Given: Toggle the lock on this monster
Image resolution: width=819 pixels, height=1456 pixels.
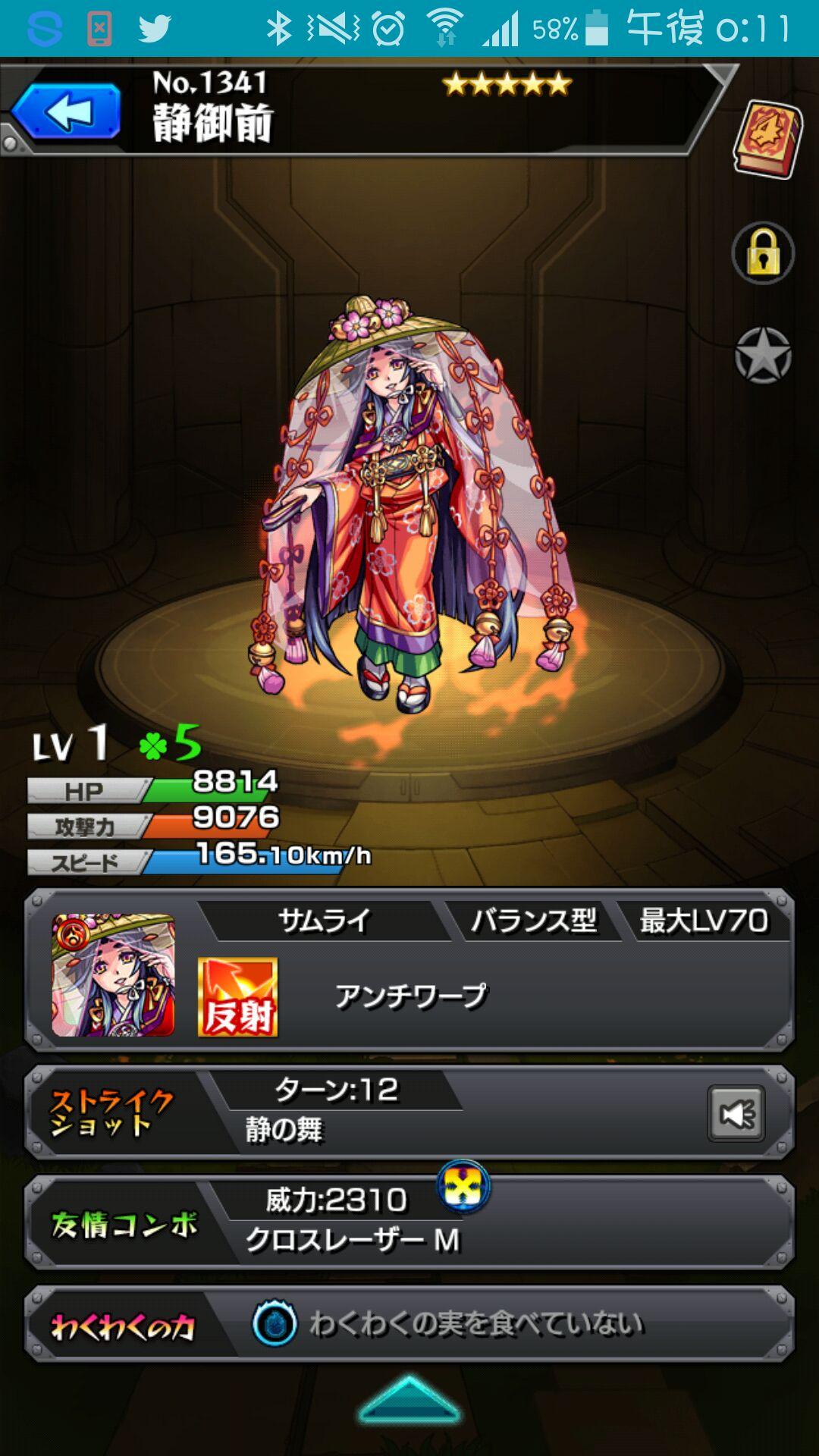Looking at the screenshot, I should tap(763, 253).
